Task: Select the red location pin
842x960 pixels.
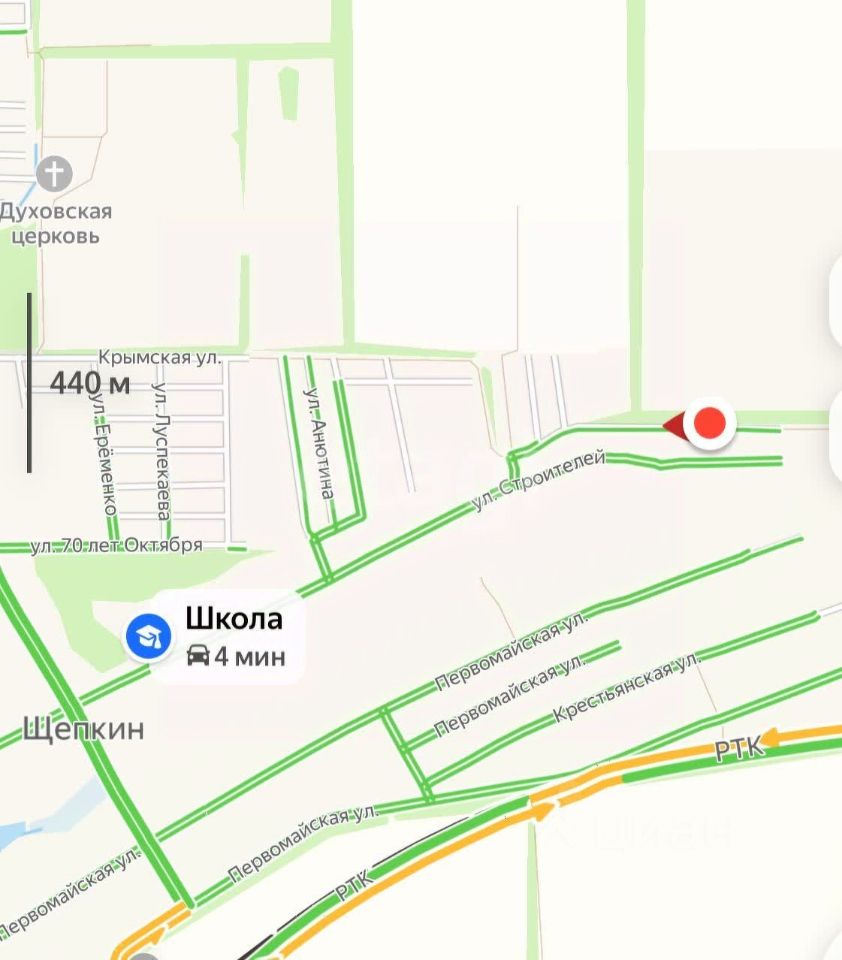Action: (x=709, y=424)
